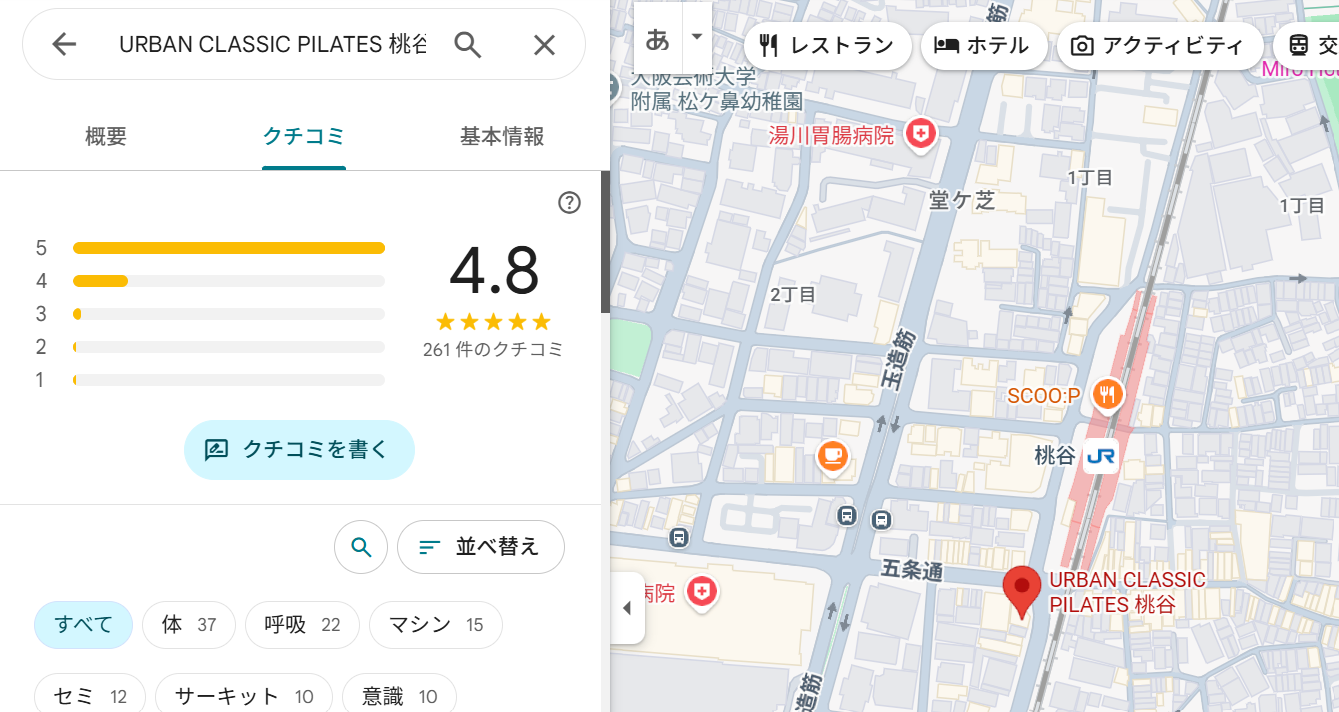This screenshot has width=1339, height=712.
Task: Select the マシン review chip
Action: click(x=435, y=625)
